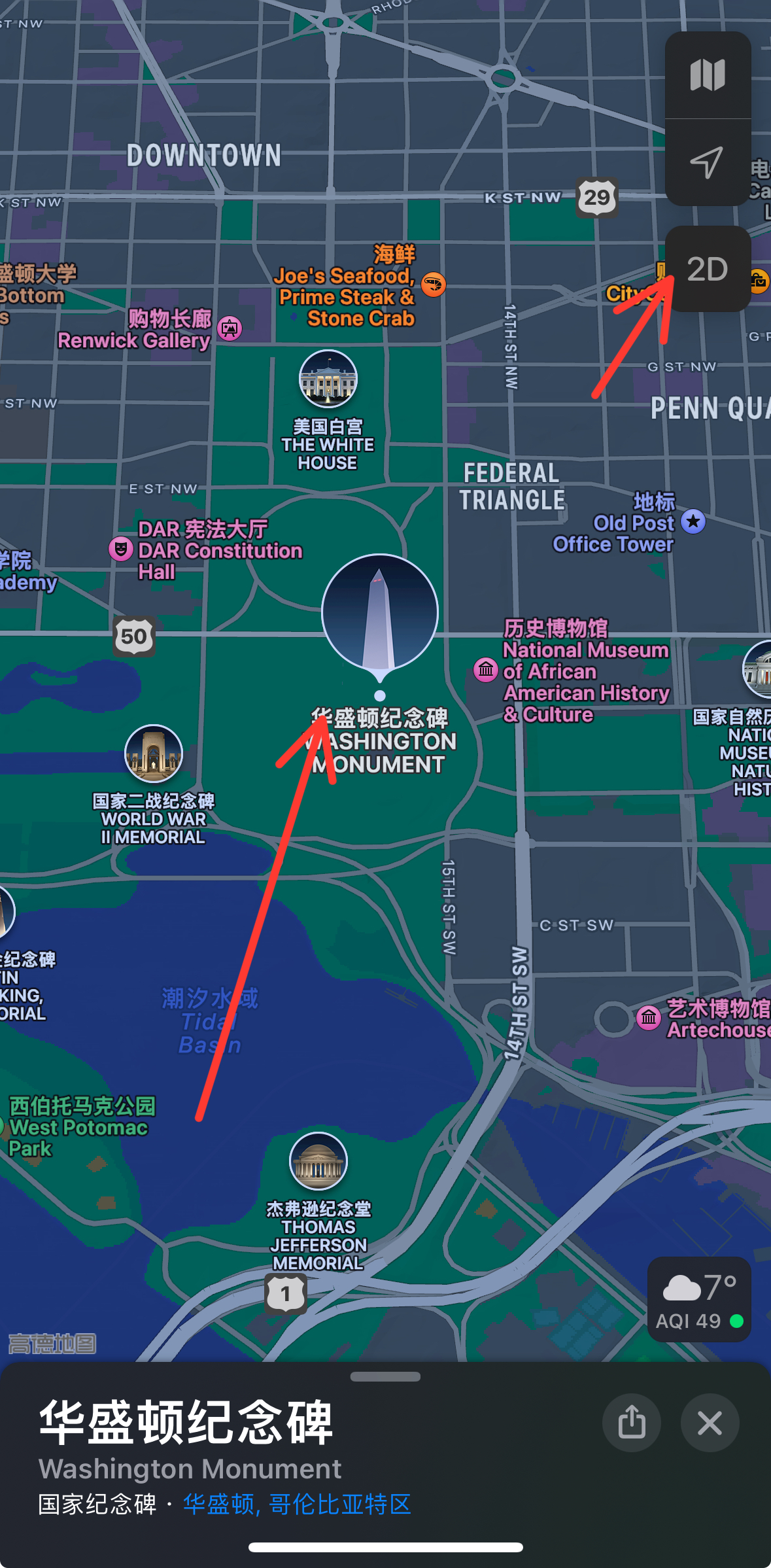The height and width of the screenshot is (1568, 771).
Task: Select Thomas Jefferson Memorial landmark
Action: coord(318,1161)
